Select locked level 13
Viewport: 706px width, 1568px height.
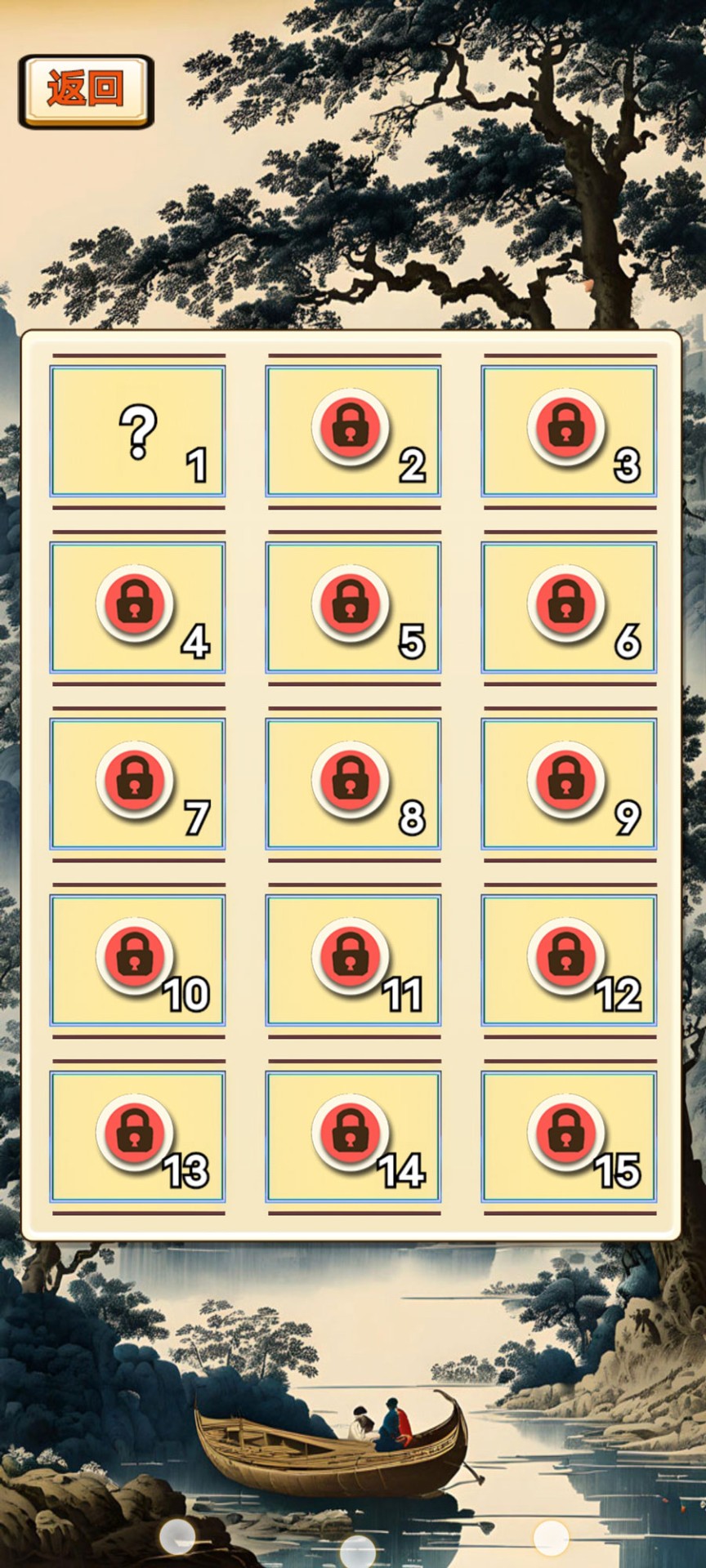point(137,1137)
